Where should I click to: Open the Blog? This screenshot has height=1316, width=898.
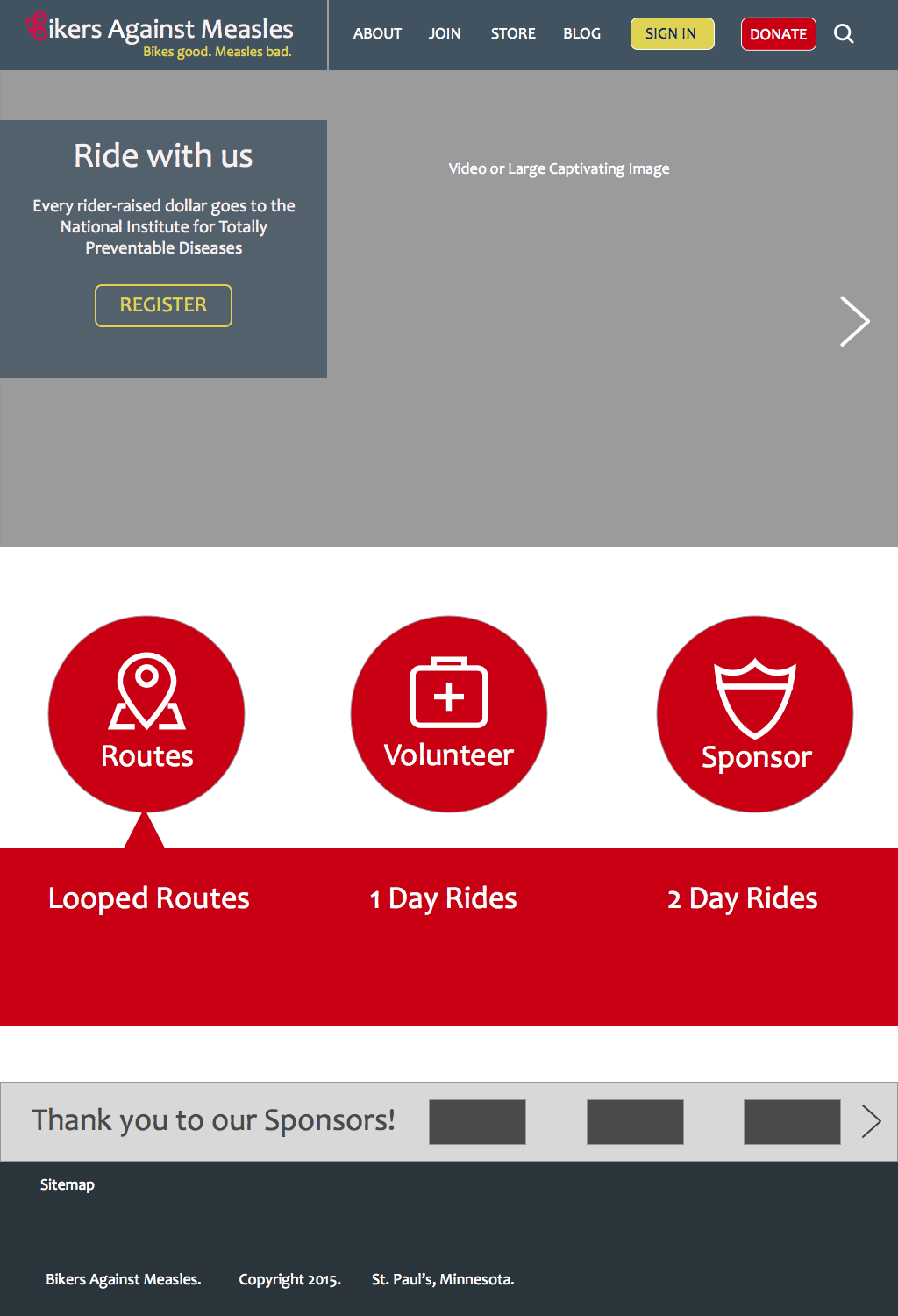click(581, 34)
